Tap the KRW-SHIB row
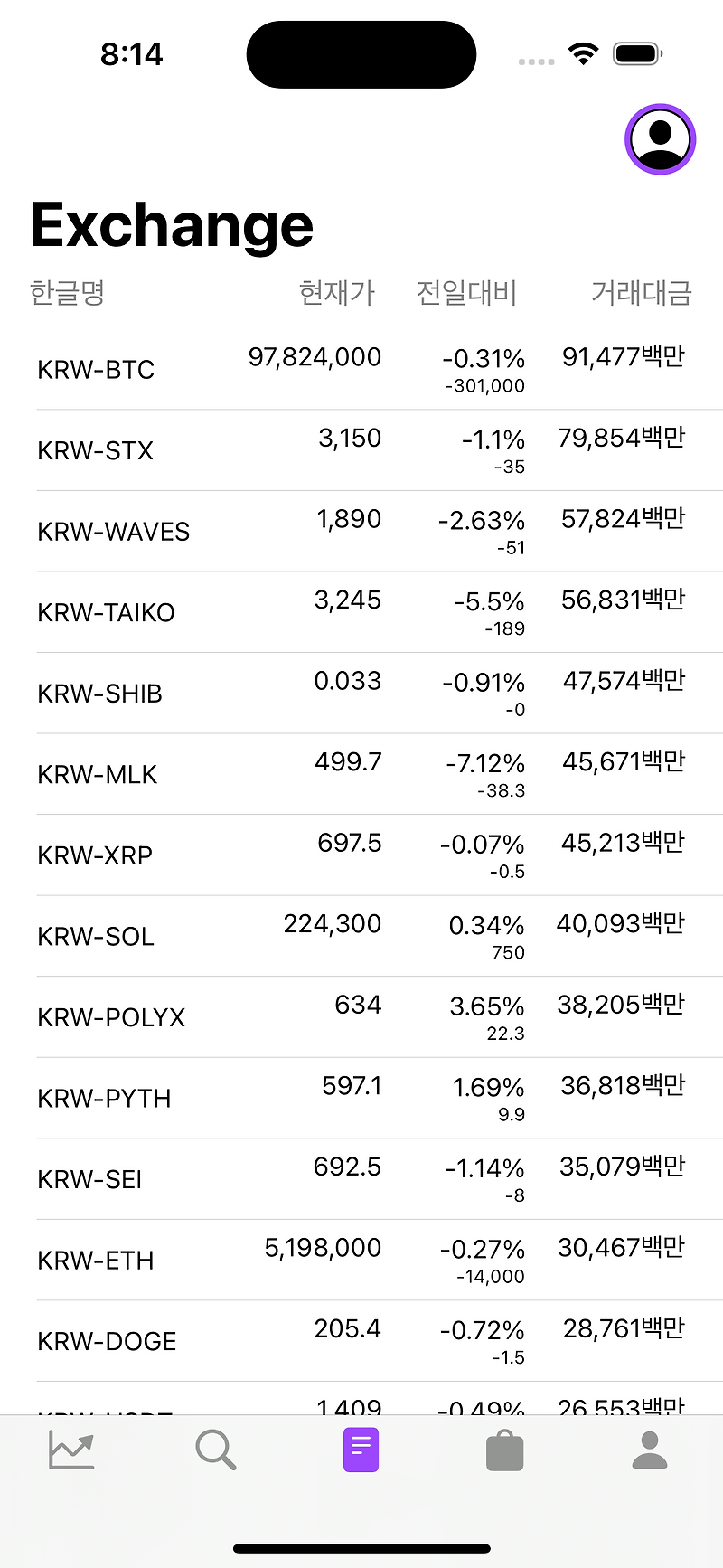 click(361, 693)
